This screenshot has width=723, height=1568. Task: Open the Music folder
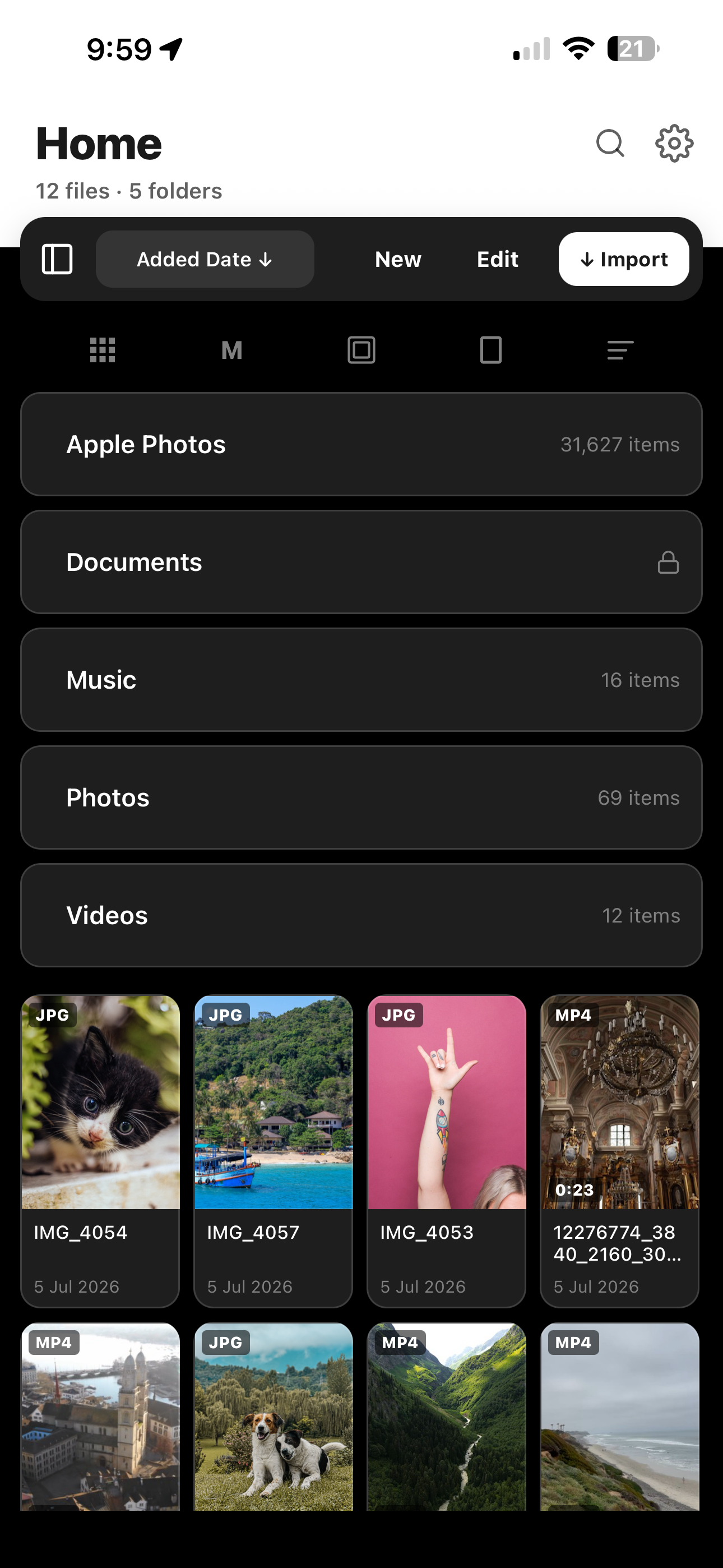[x=361, y=680]
